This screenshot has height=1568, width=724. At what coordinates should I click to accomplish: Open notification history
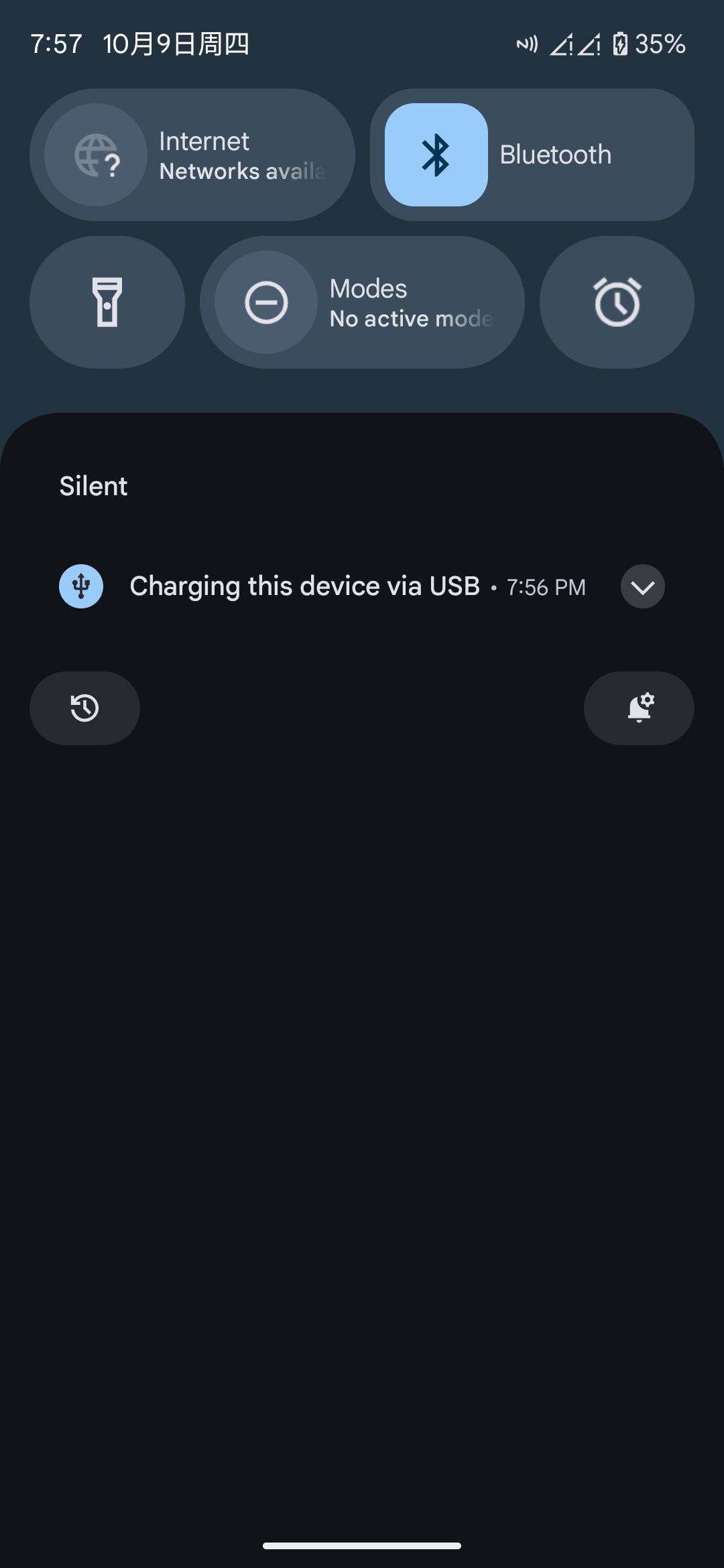coord(84,708)
